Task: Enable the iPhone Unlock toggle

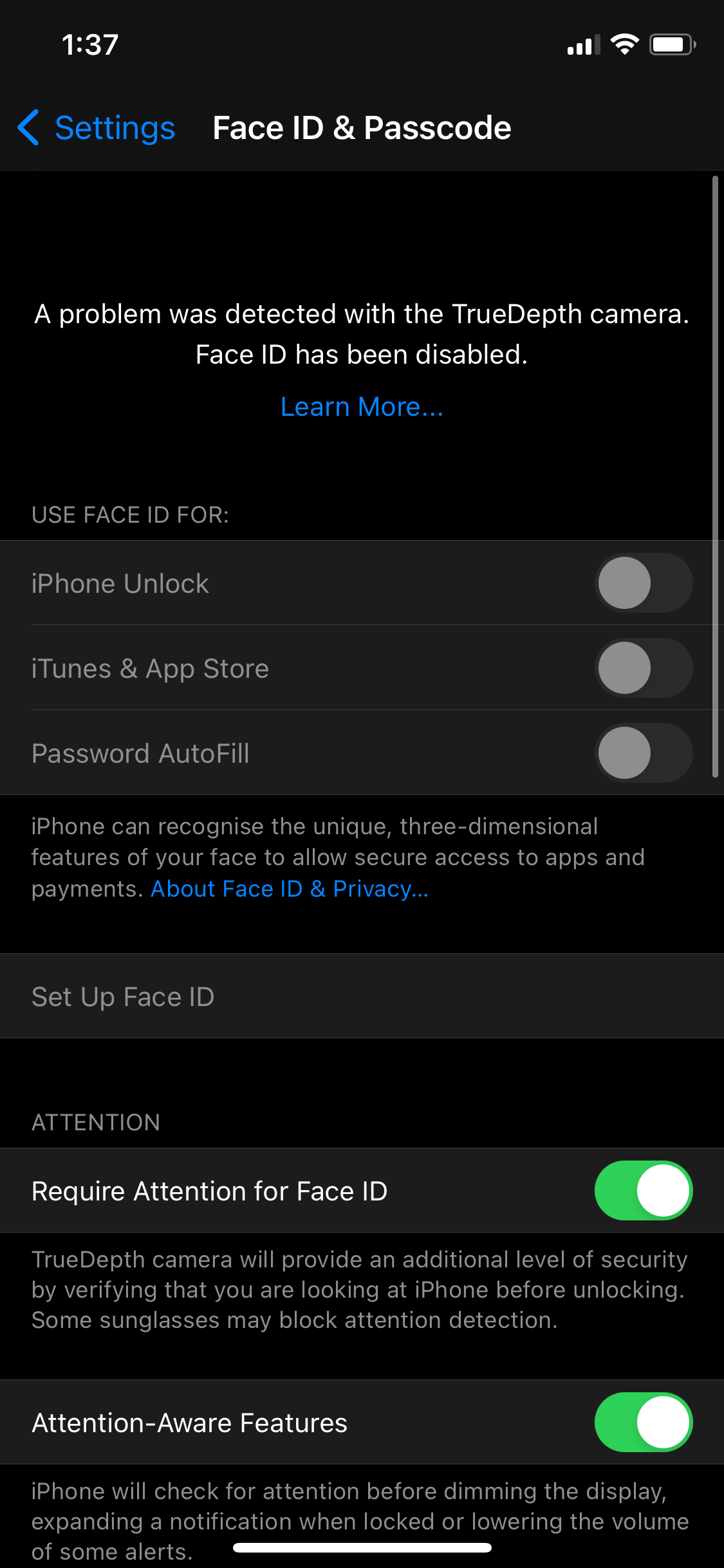Action: pyautogui.click(x=644, y=583)
